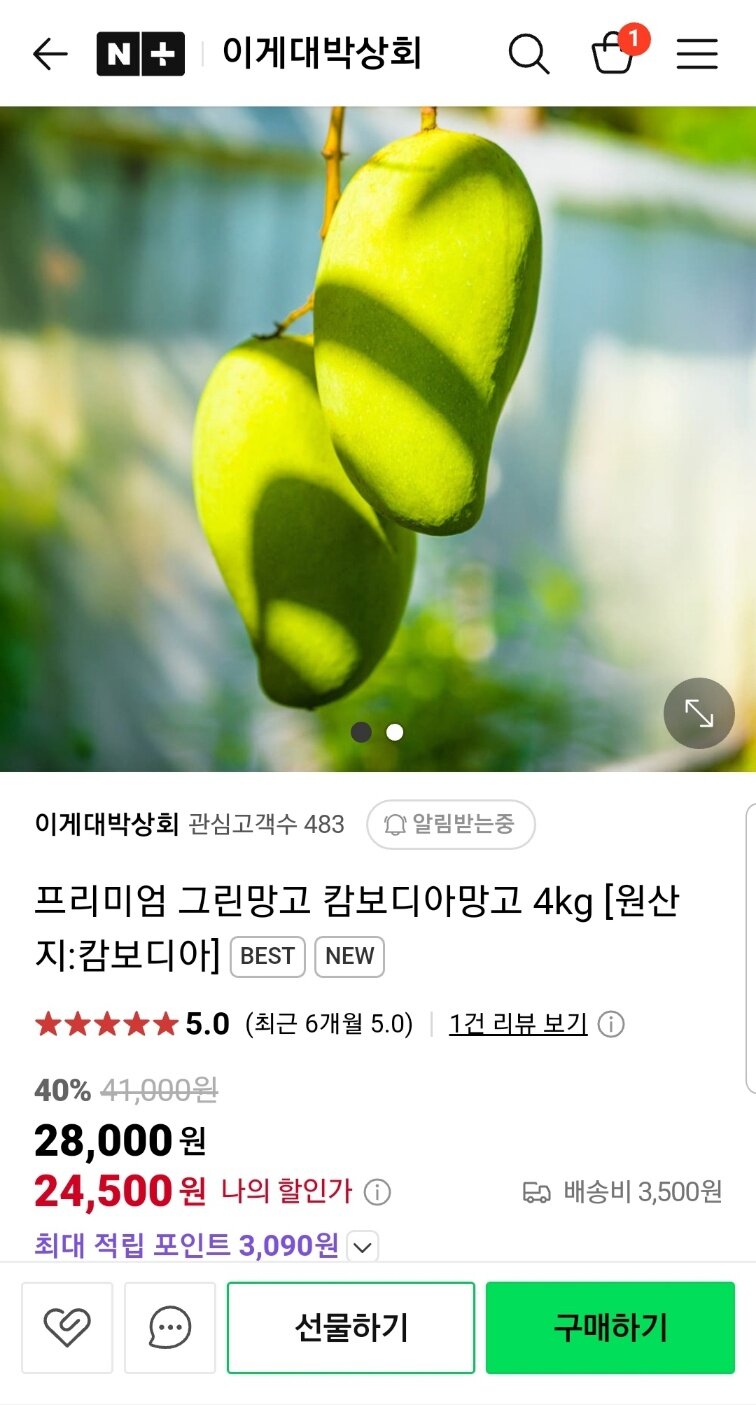Open the shopping cart
Image resolution: width=756 pixels, height=1405 pixels.
point(613,52)
